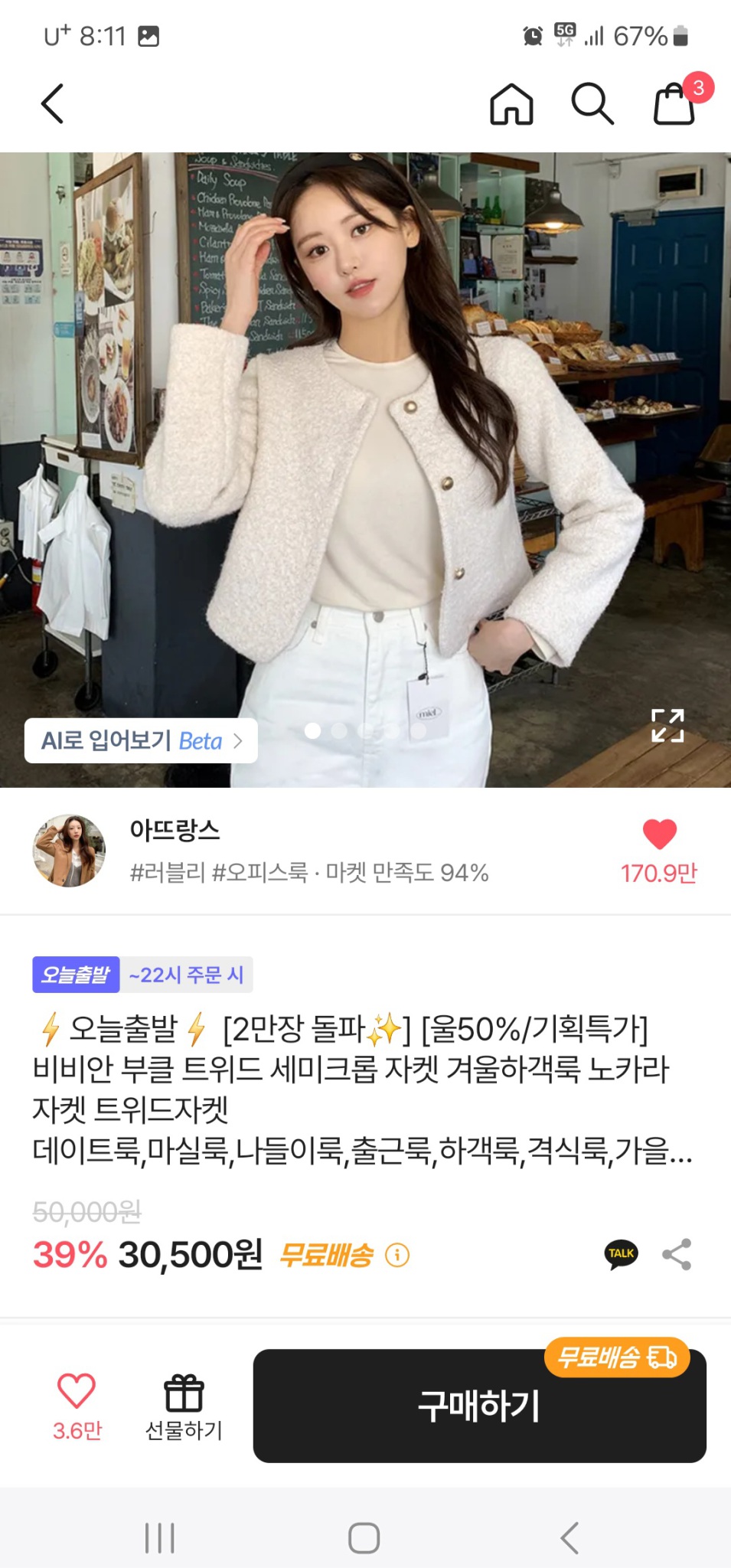Open the 오늘출발 shipping badge

click(76, 975)
